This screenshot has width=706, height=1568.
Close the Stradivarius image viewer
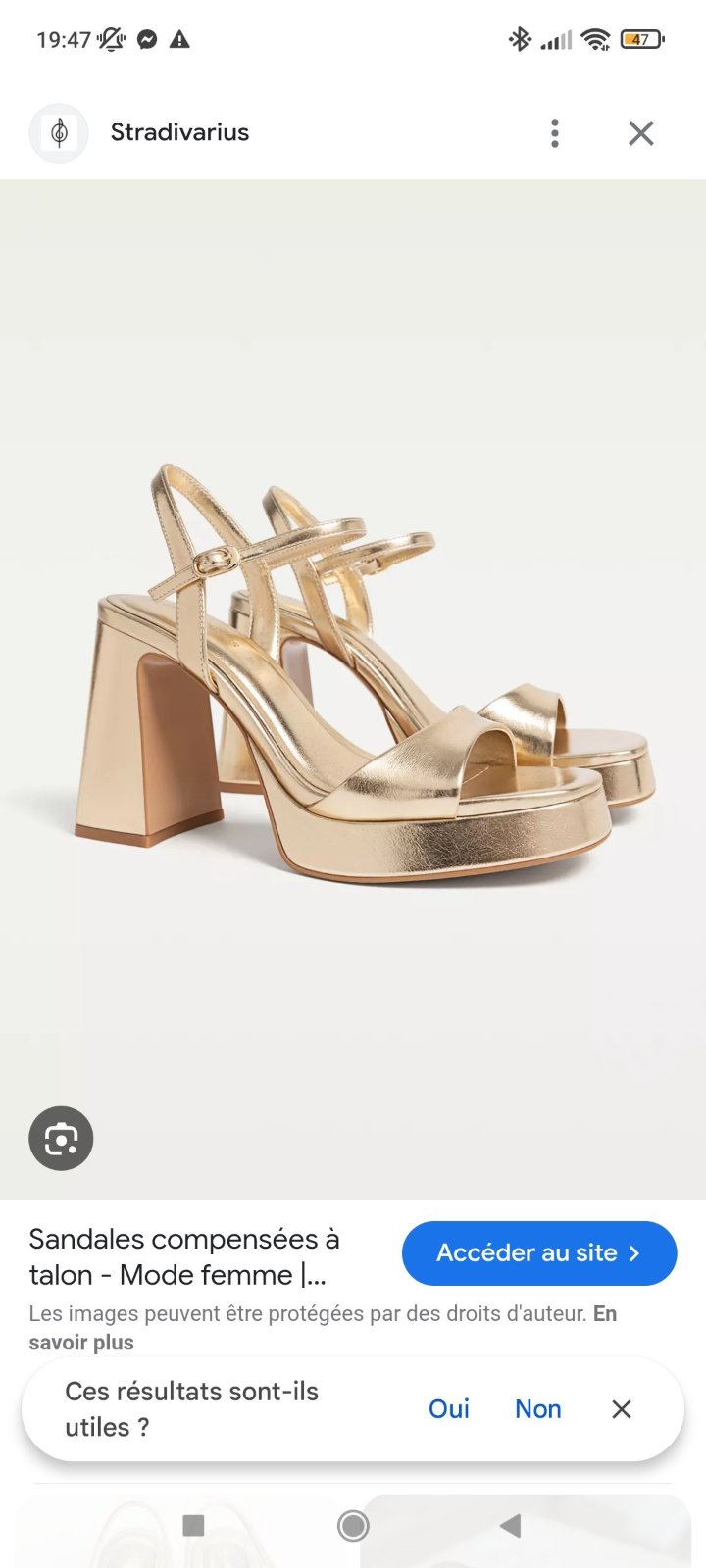pos(641,133)
